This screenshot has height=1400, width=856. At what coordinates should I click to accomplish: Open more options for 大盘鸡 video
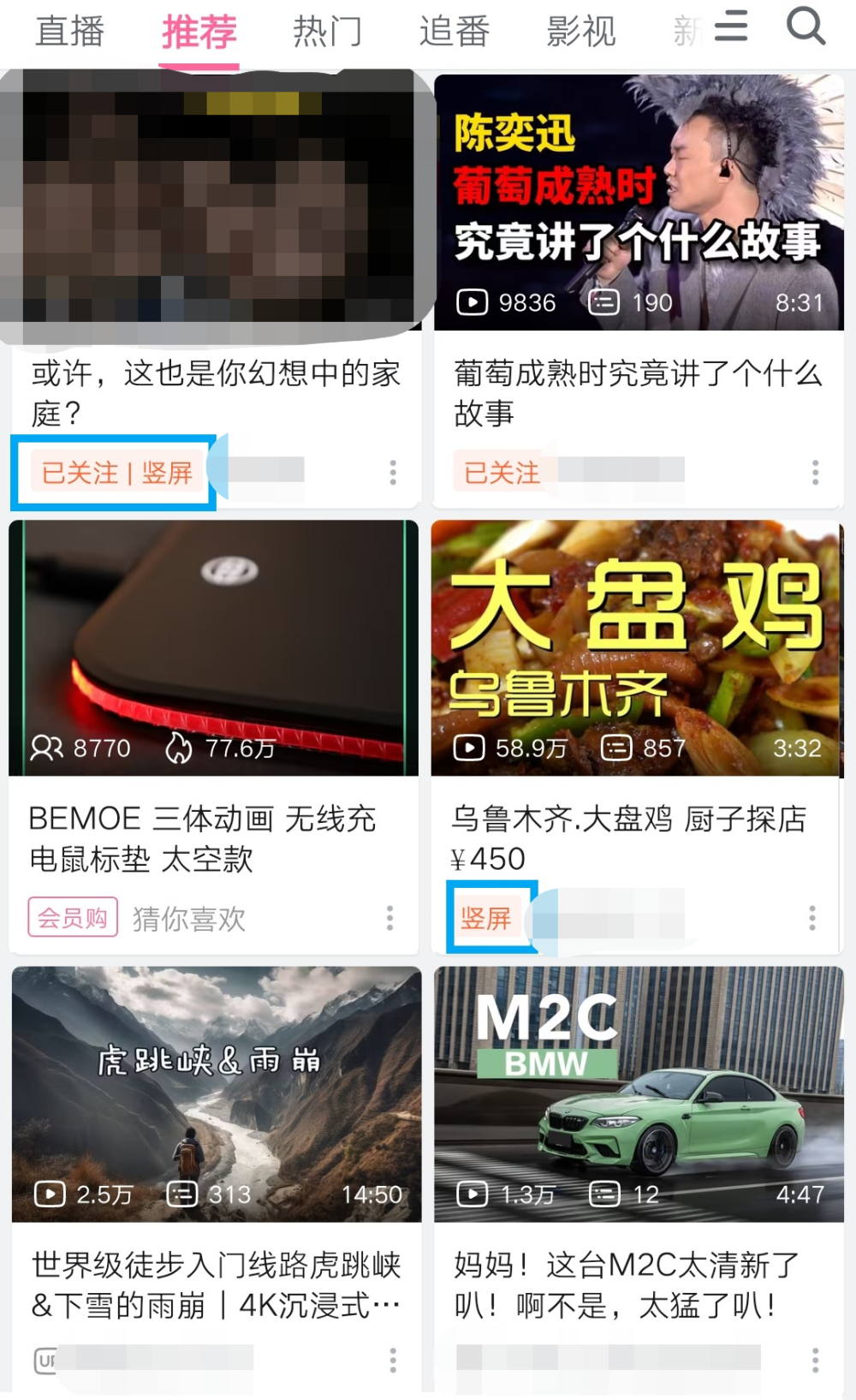811,918
